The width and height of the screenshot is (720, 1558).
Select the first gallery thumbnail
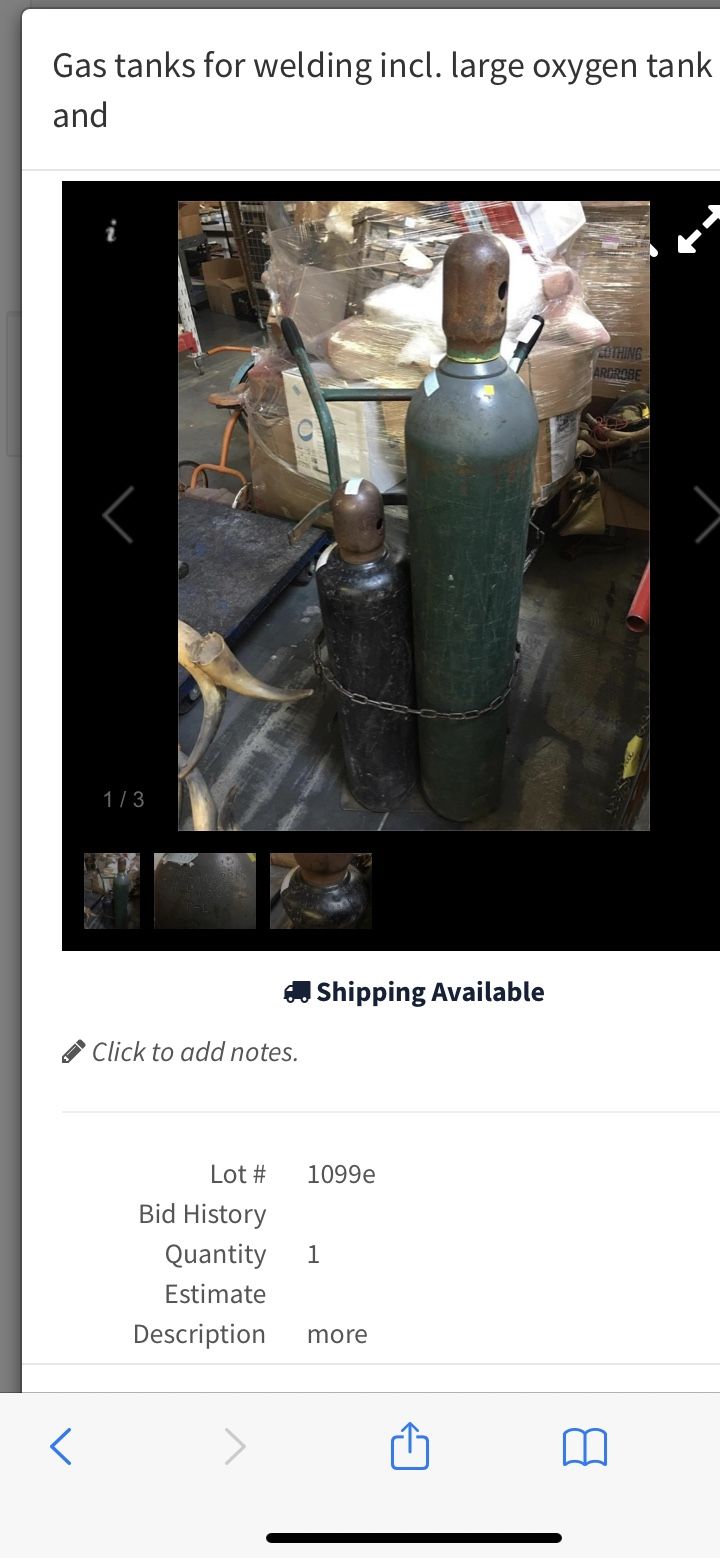(x=112, y=891)
